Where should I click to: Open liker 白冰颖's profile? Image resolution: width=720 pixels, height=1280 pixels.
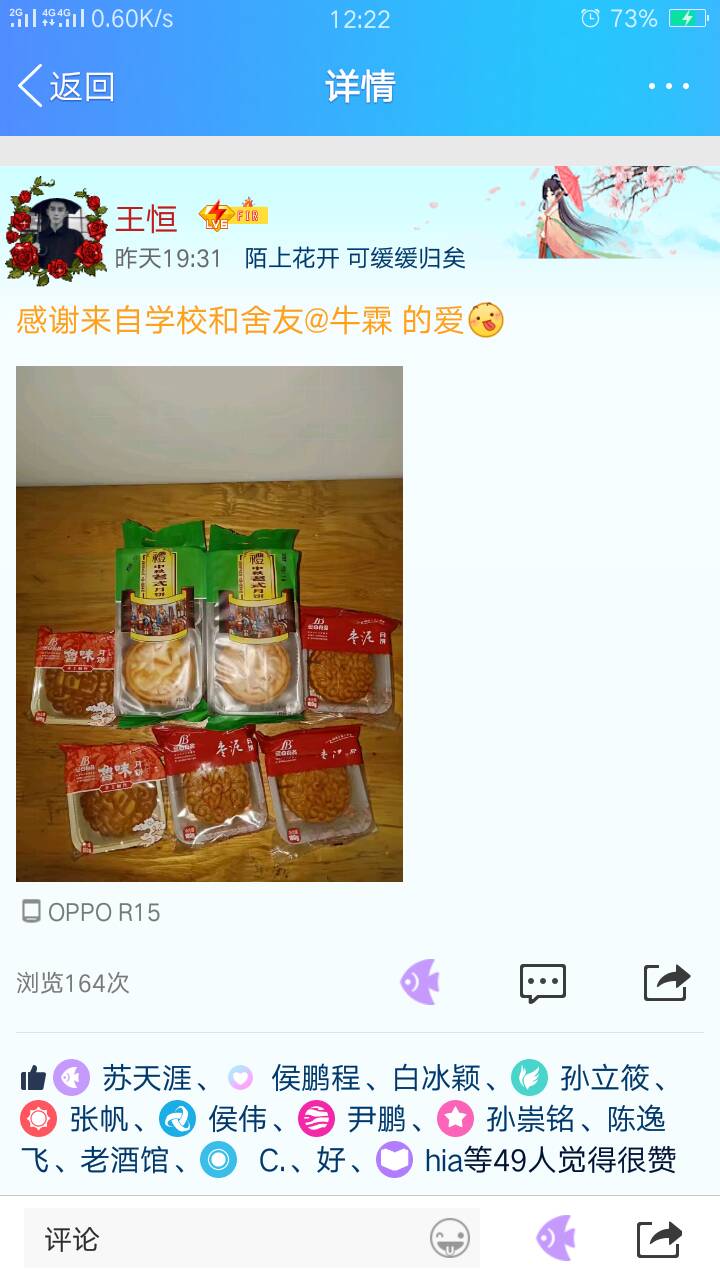(436, 1078)
